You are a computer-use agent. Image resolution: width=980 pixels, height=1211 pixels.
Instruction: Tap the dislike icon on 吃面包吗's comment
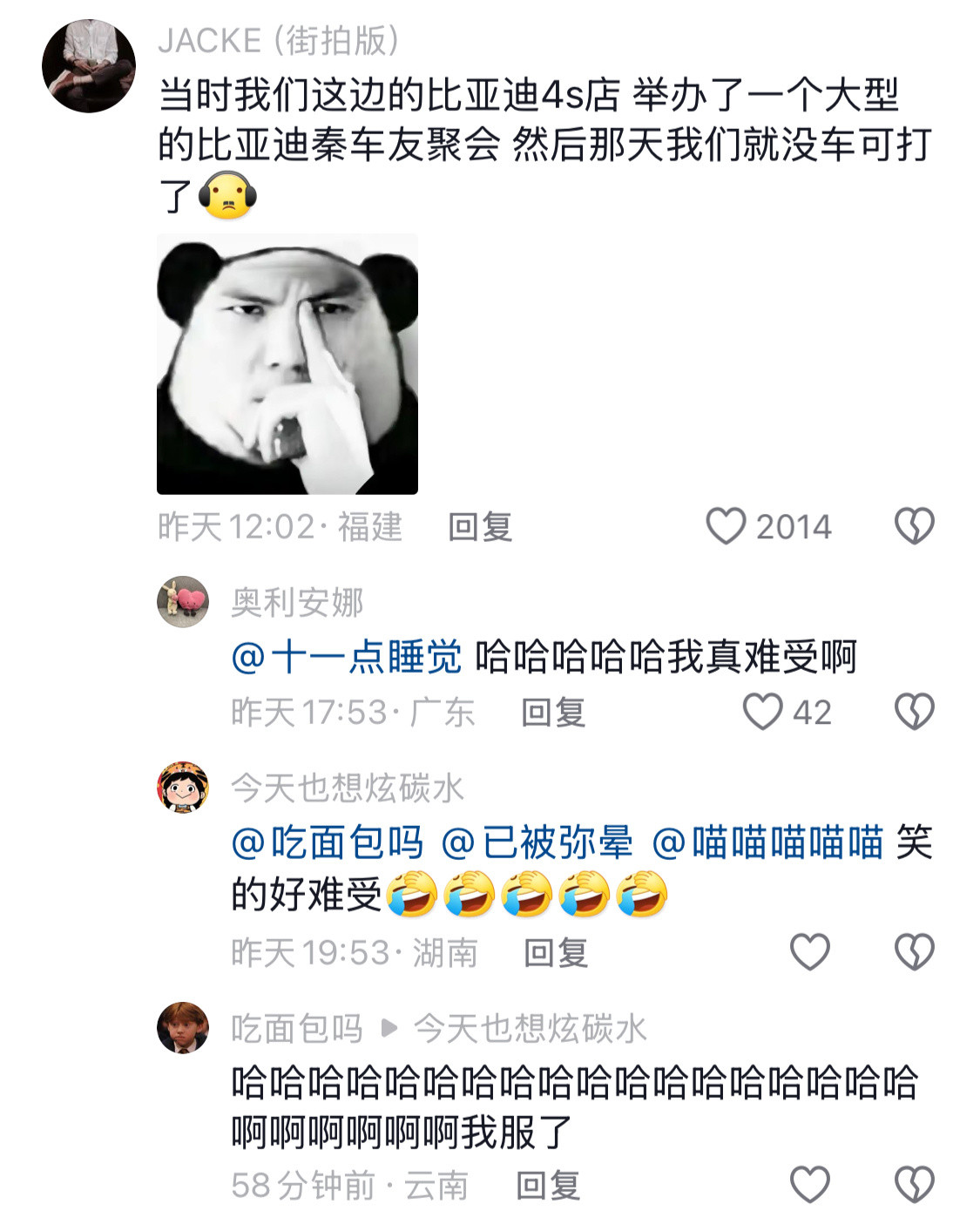[913, 1184]
